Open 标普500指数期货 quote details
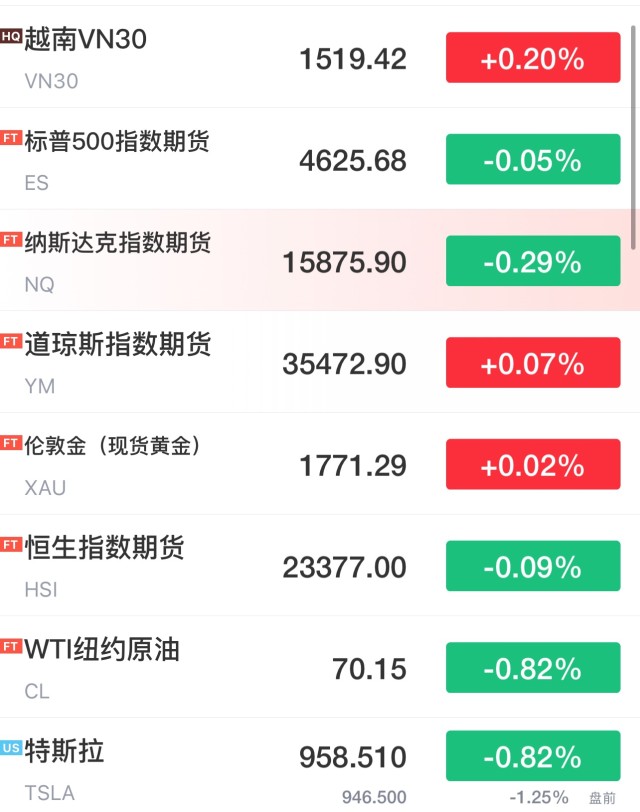Screen dimensions: 640x812 (x=150, y=159)
